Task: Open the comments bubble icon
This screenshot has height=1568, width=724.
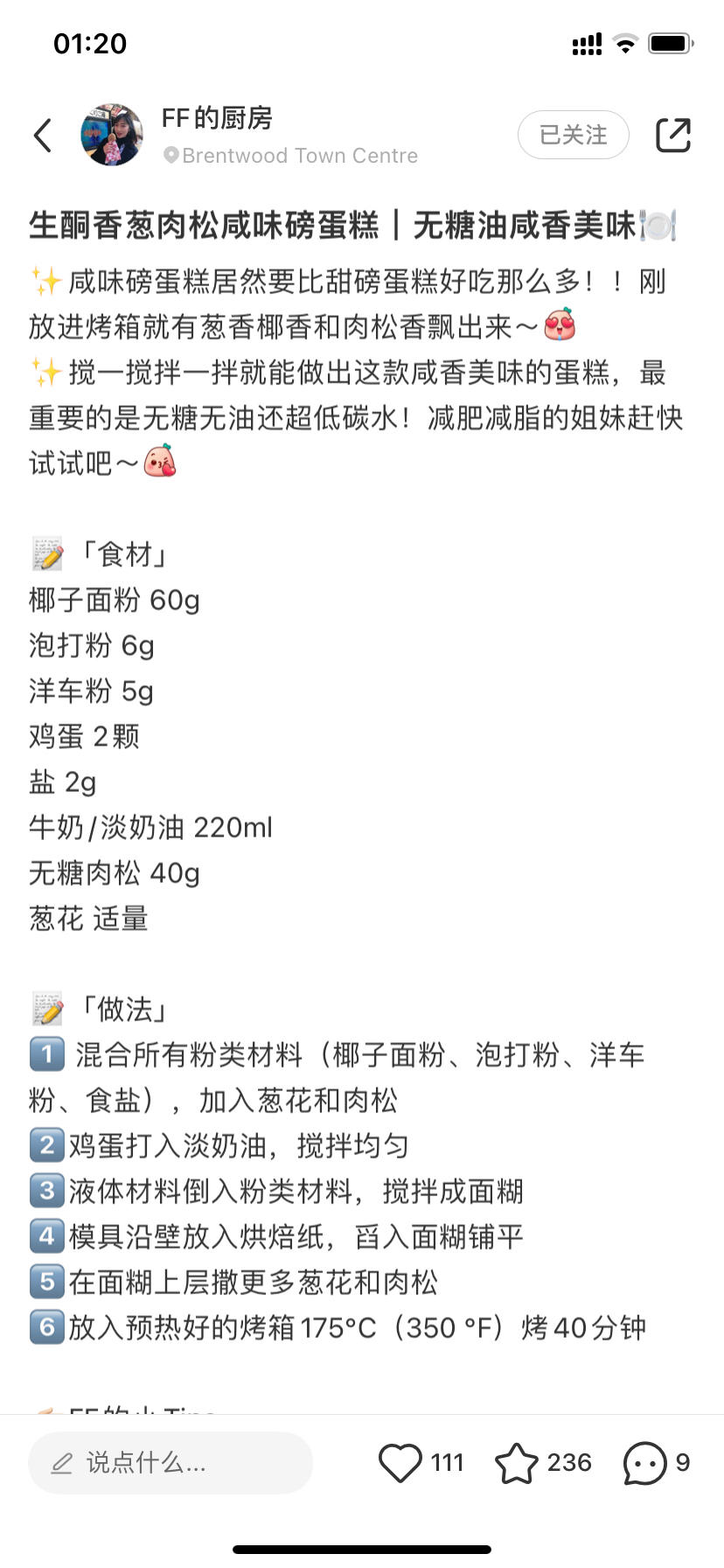Action: [645, 1463]
